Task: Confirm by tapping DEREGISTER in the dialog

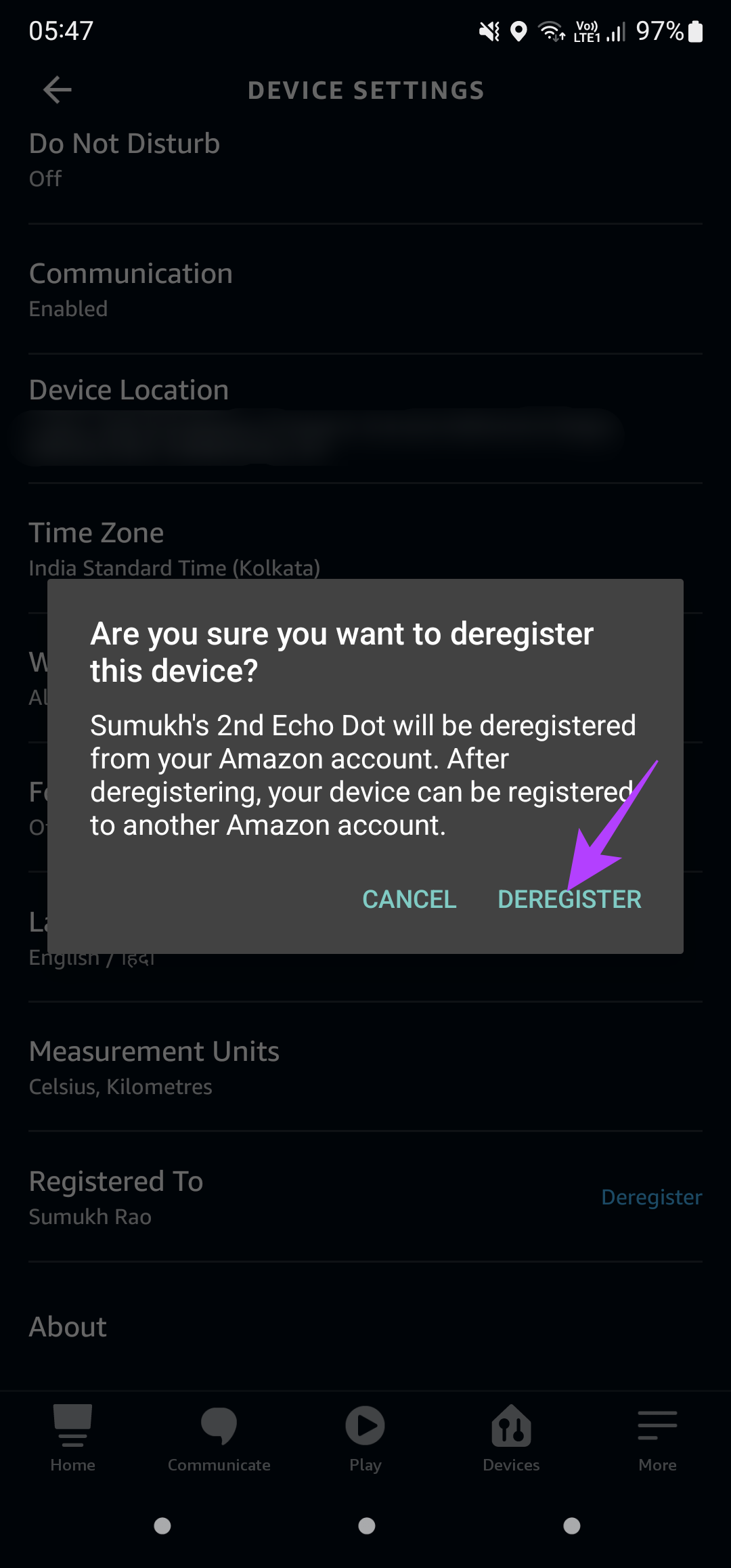Action: [569, 899]
